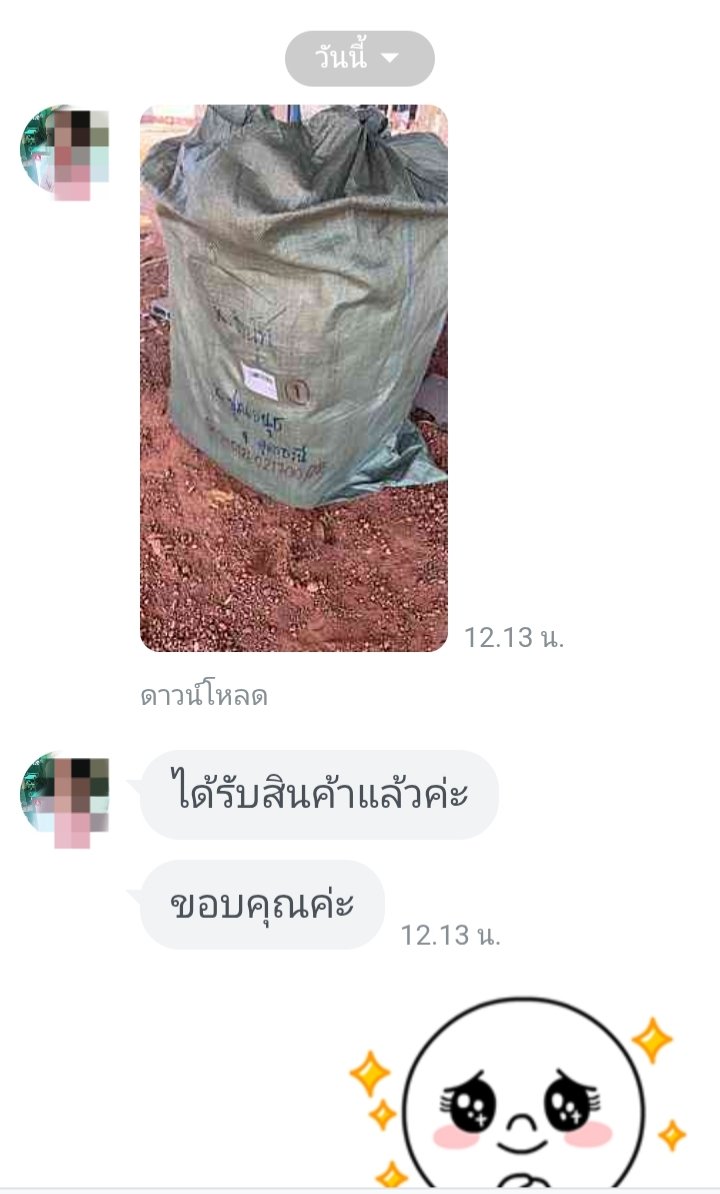Open the วันนี้ date dropdown

click(359, 58)
